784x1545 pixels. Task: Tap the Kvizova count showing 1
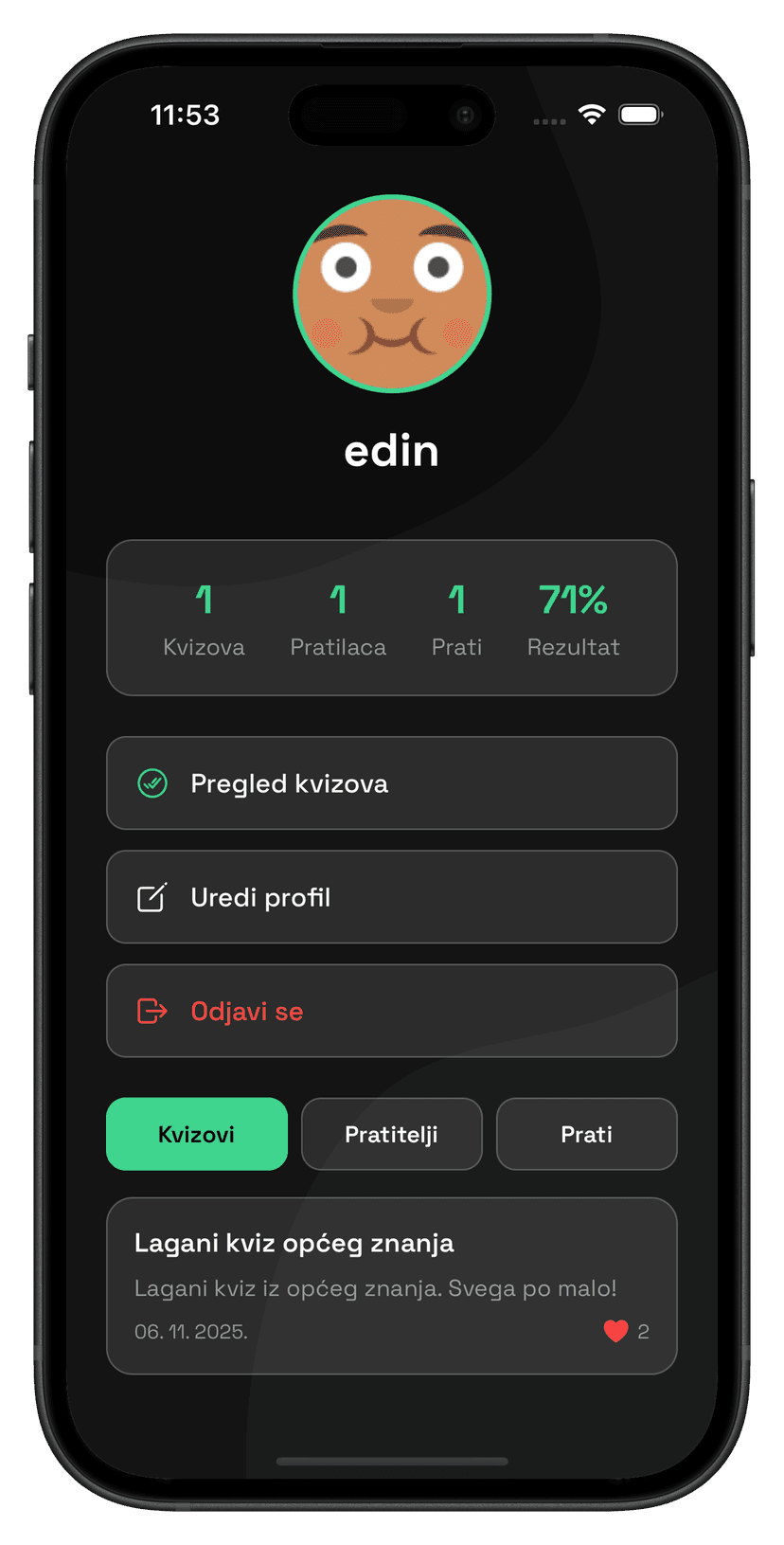(204, 618)
